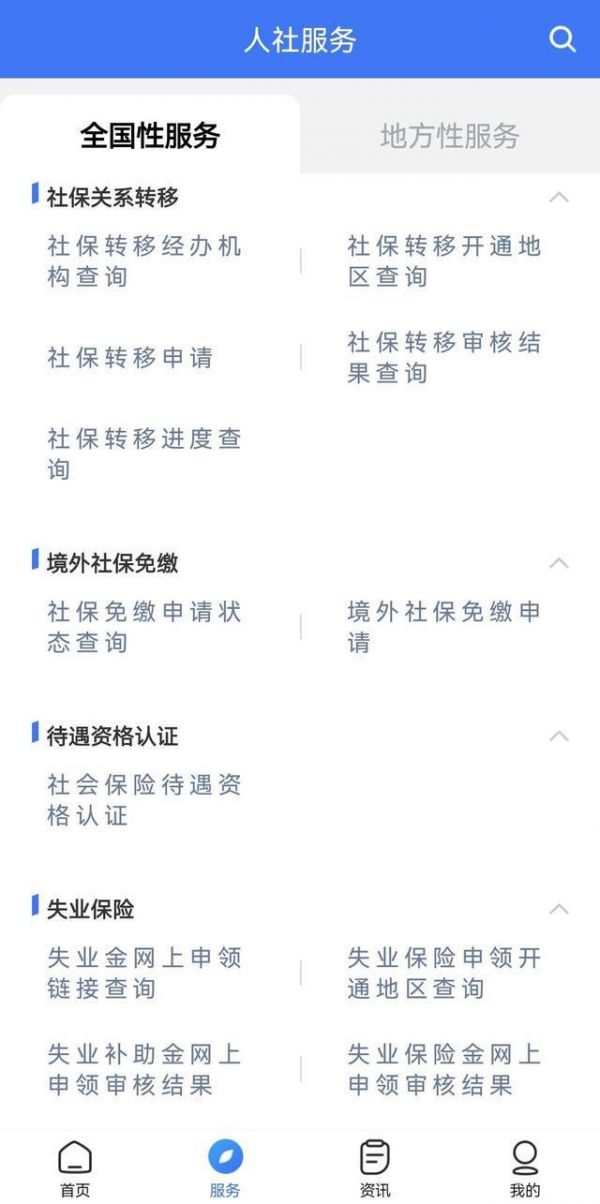This screenshot has height=1204, width=600.
Task: Switch to the 地方性服务 tab
Action: tap(449, 136)
